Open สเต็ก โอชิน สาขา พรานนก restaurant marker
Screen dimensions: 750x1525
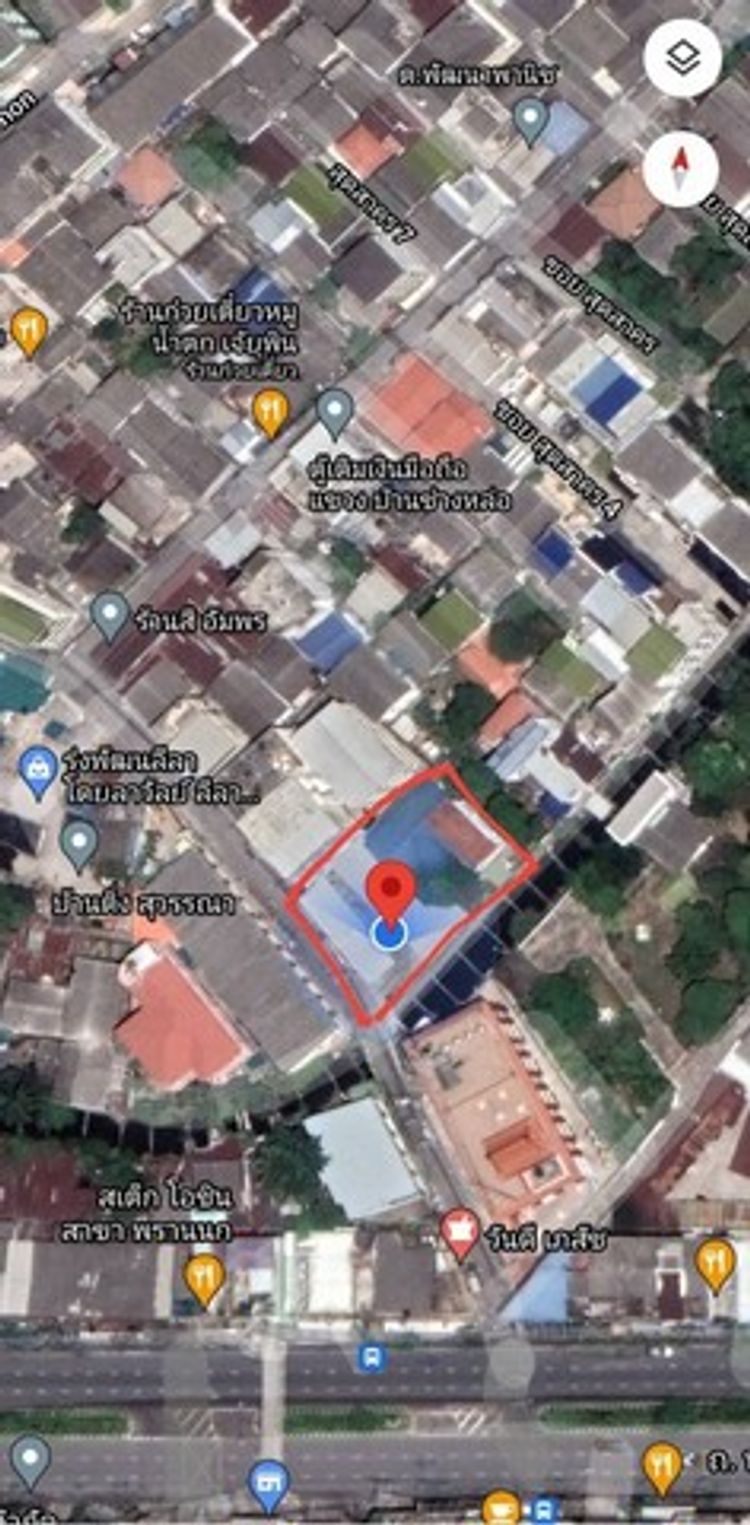point(205,1278)
